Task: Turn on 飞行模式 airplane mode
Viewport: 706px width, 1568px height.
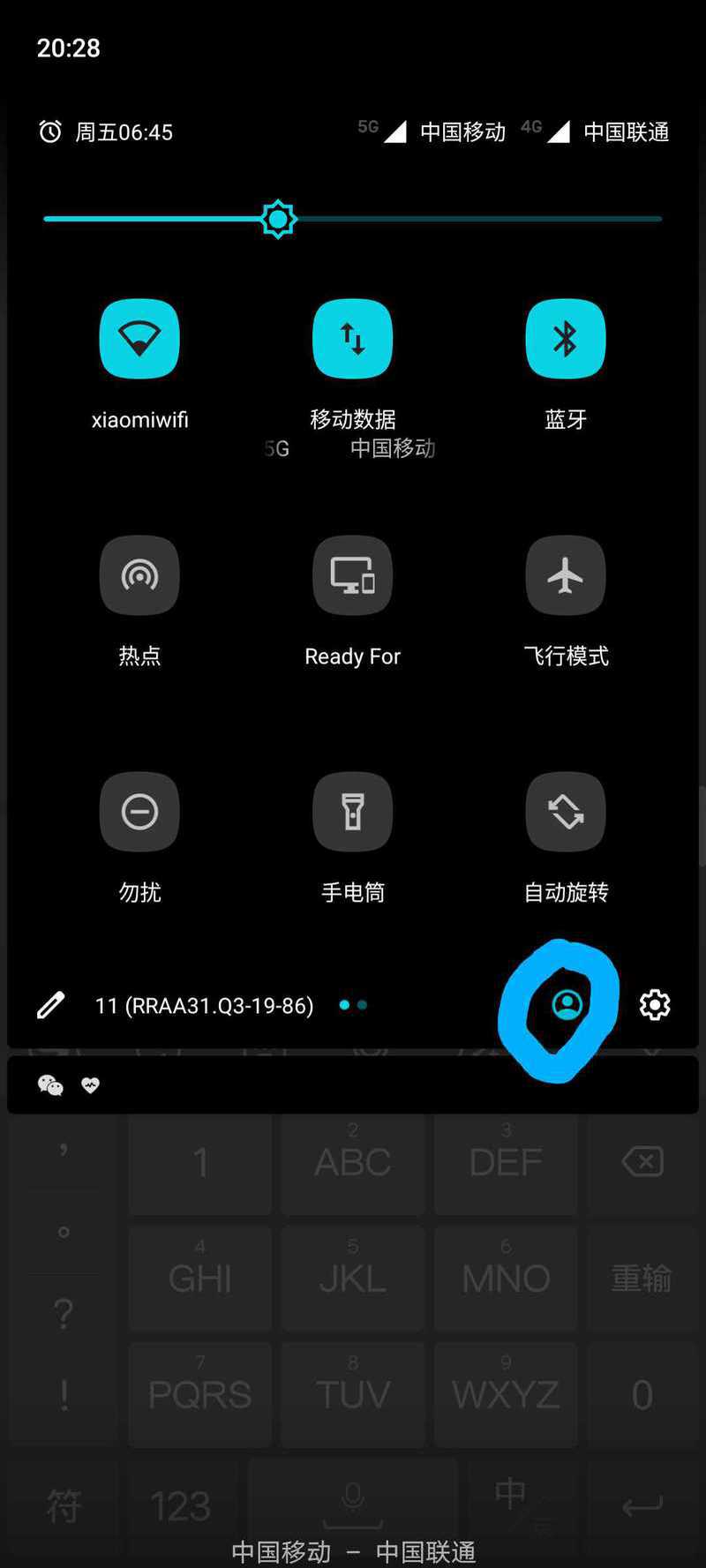Action: [566, 575]
